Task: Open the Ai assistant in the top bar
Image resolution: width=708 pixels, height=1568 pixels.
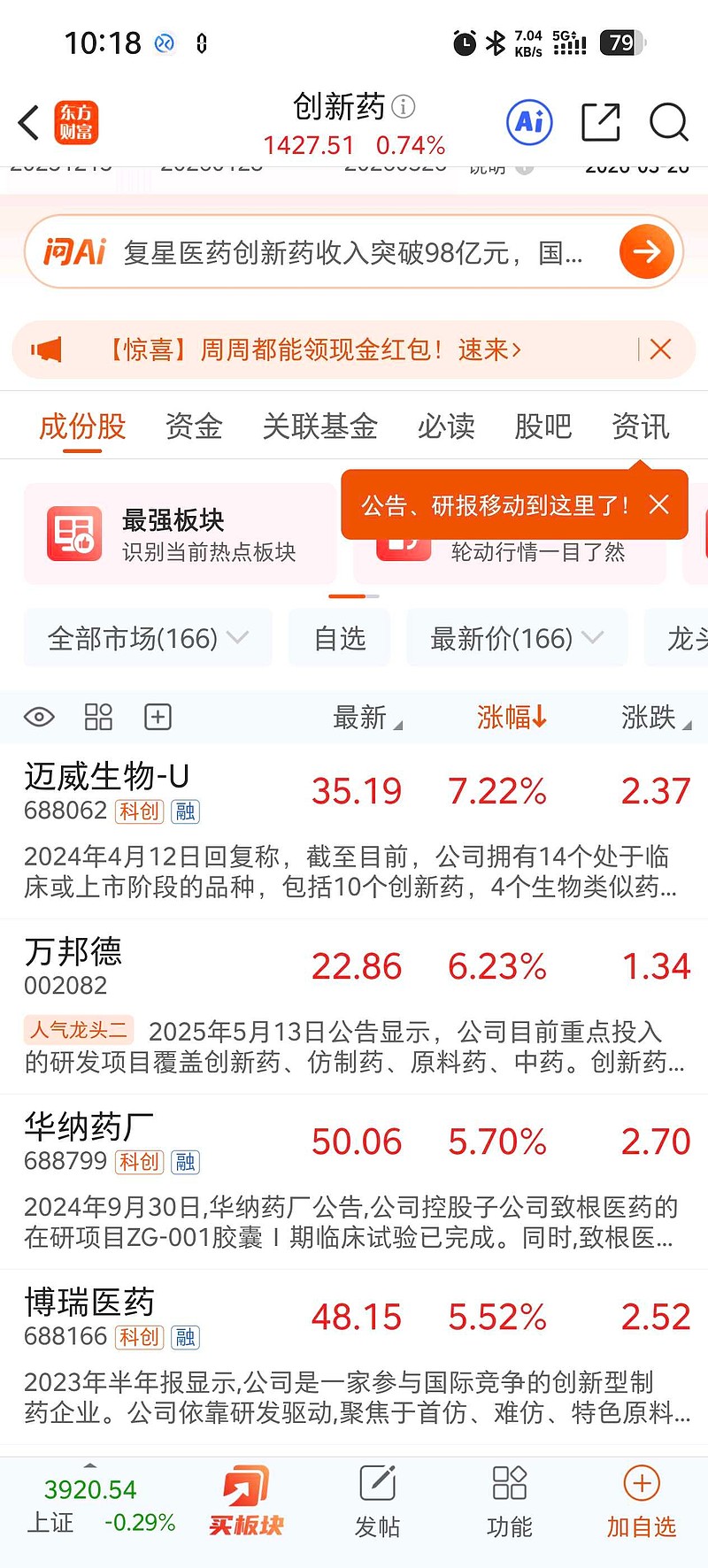Action: pos(528,124)
